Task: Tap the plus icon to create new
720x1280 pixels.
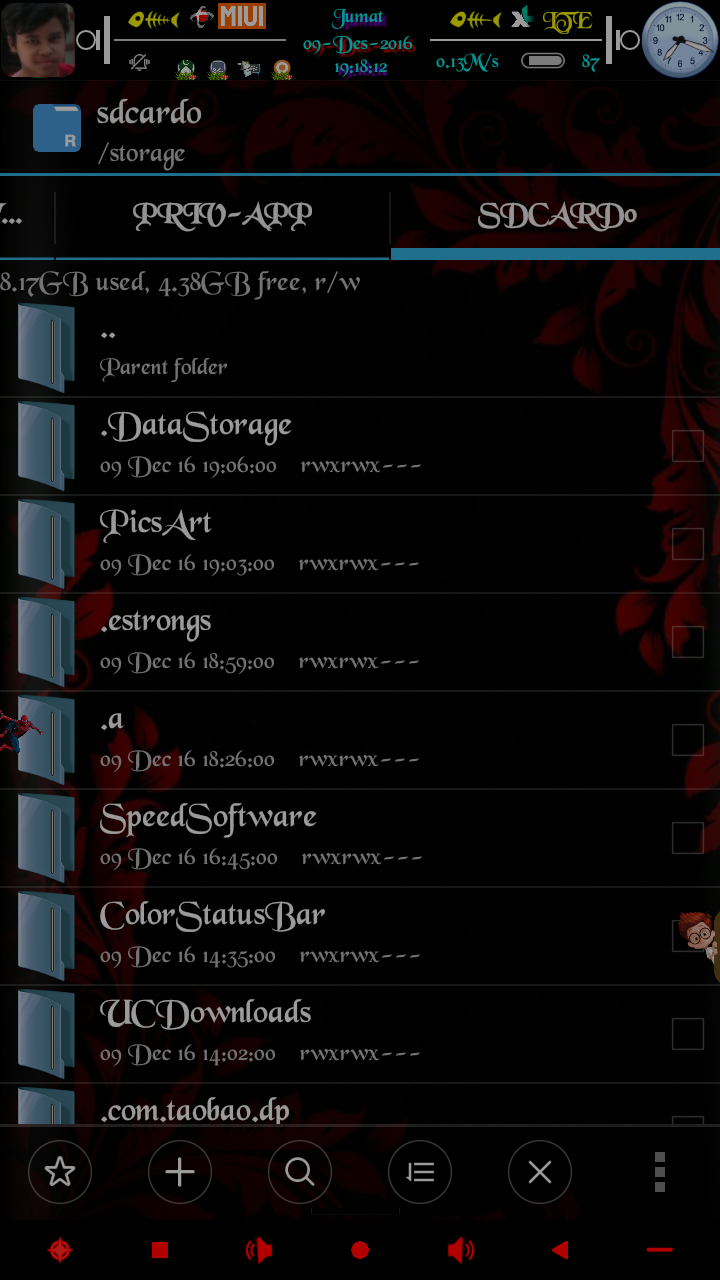Action: [x=180, y=1171]
